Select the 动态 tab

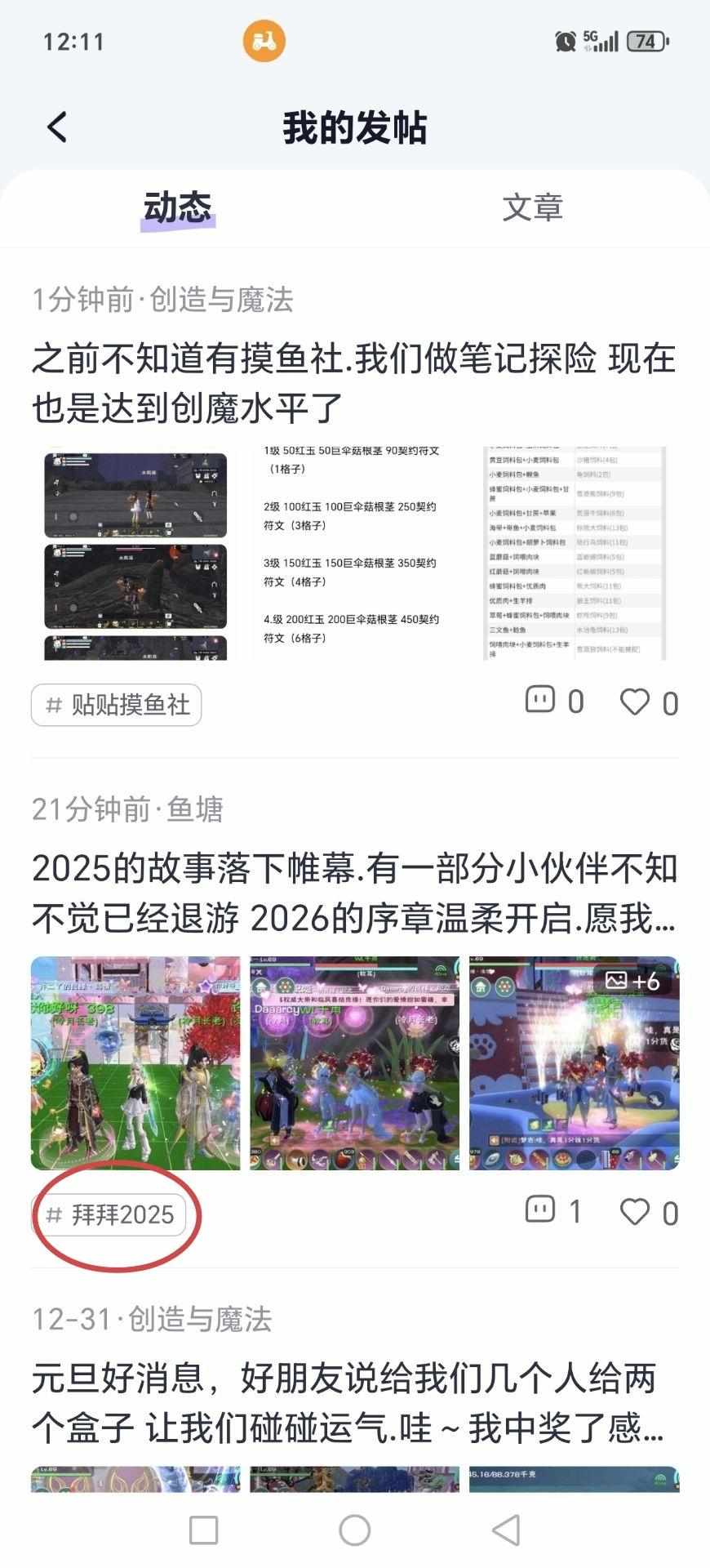(177, 207)
